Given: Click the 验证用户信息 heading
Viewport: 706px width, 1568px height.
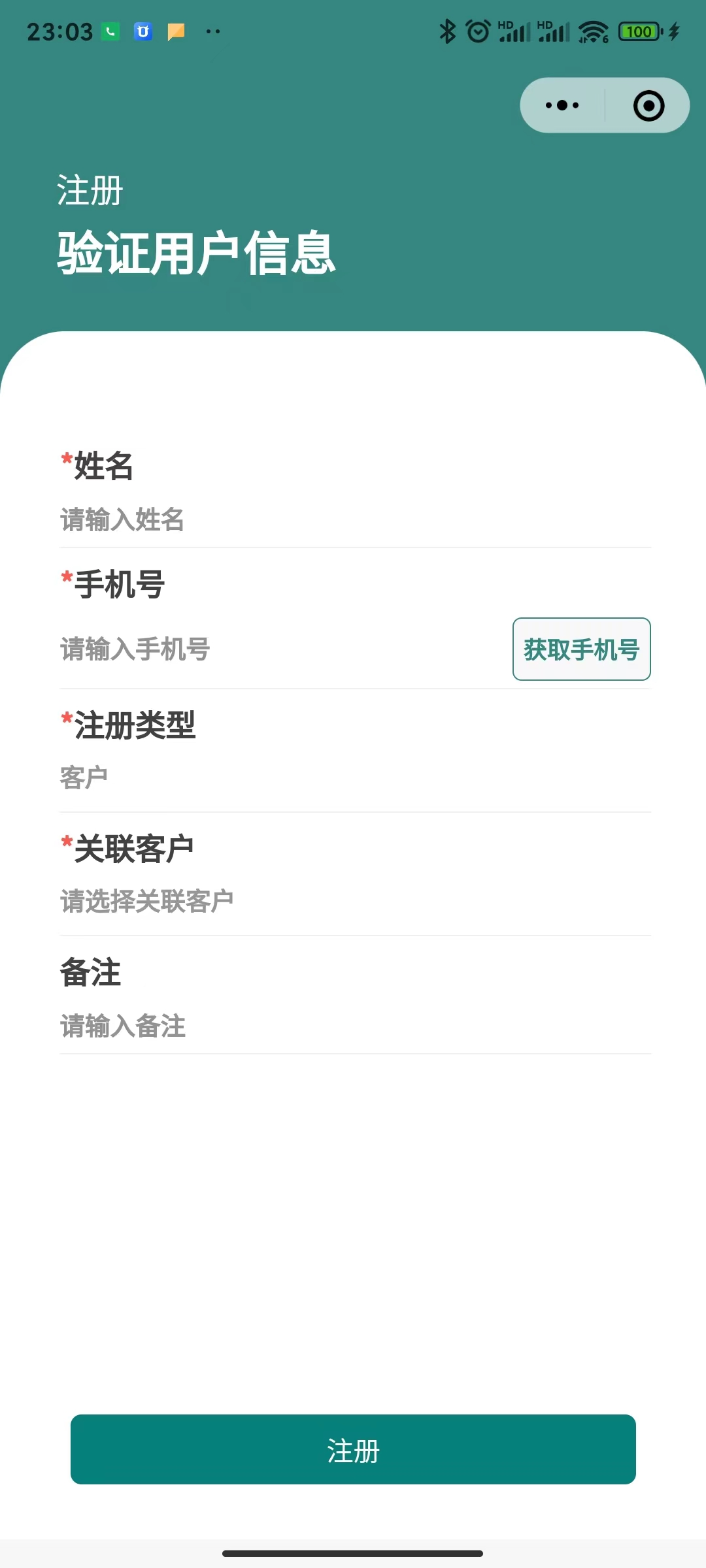Looking at the screenshot, I should [196, 252].
